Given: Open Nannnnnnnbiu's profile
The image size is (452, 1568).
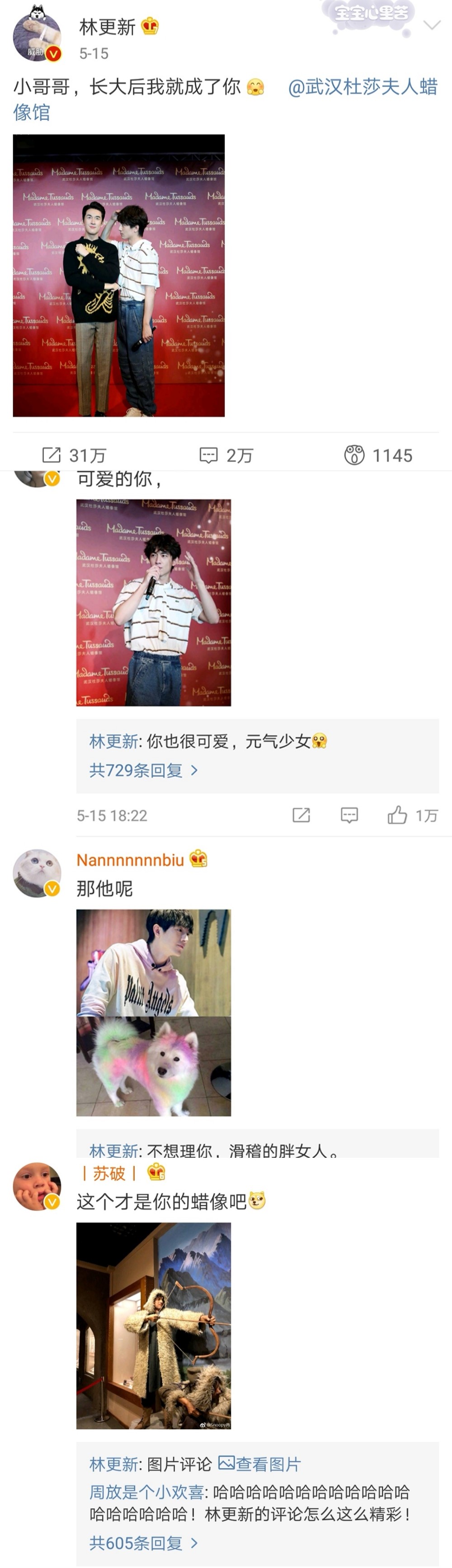Looking at the screenshot, I should click(130, 860).
